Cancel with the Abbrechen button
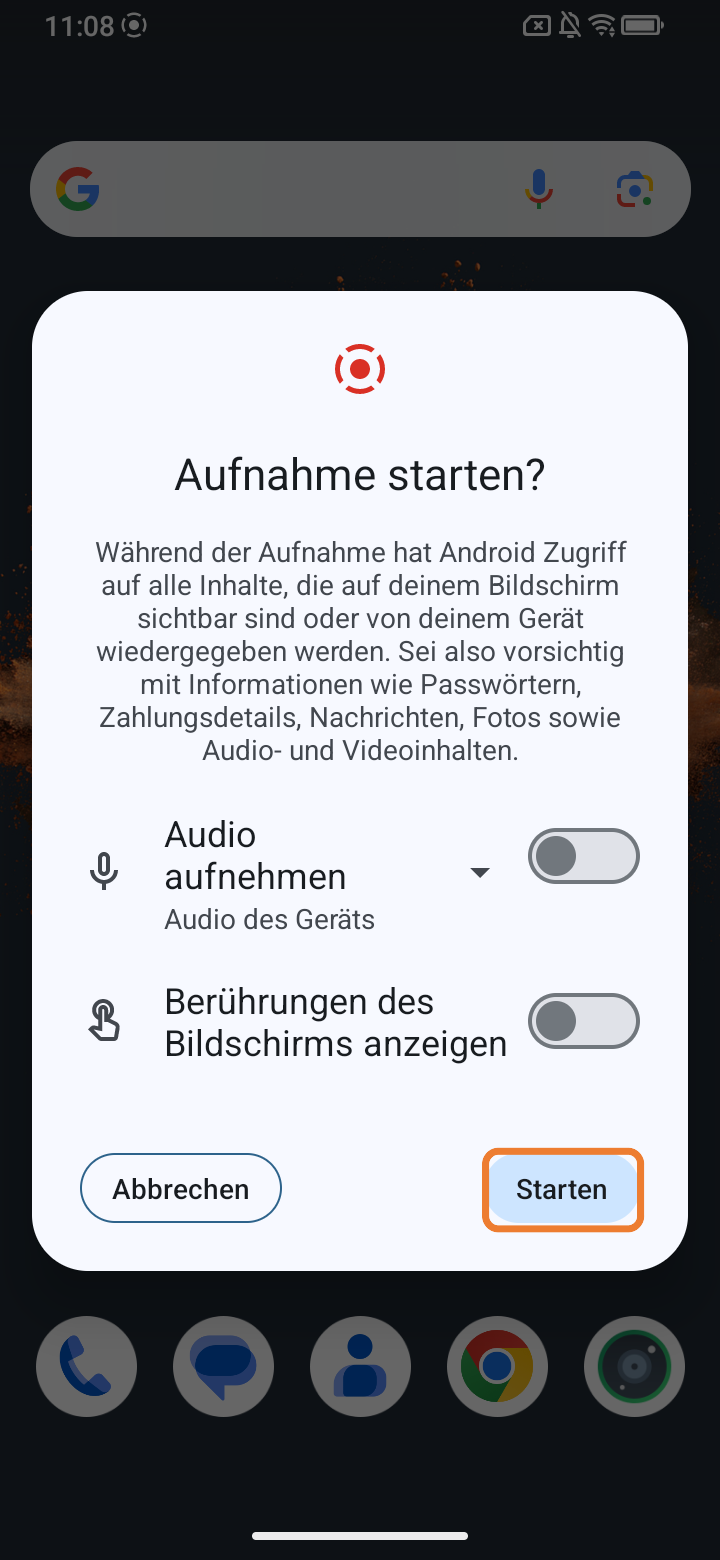The image size is (720, 1560). coord(181,1188)
